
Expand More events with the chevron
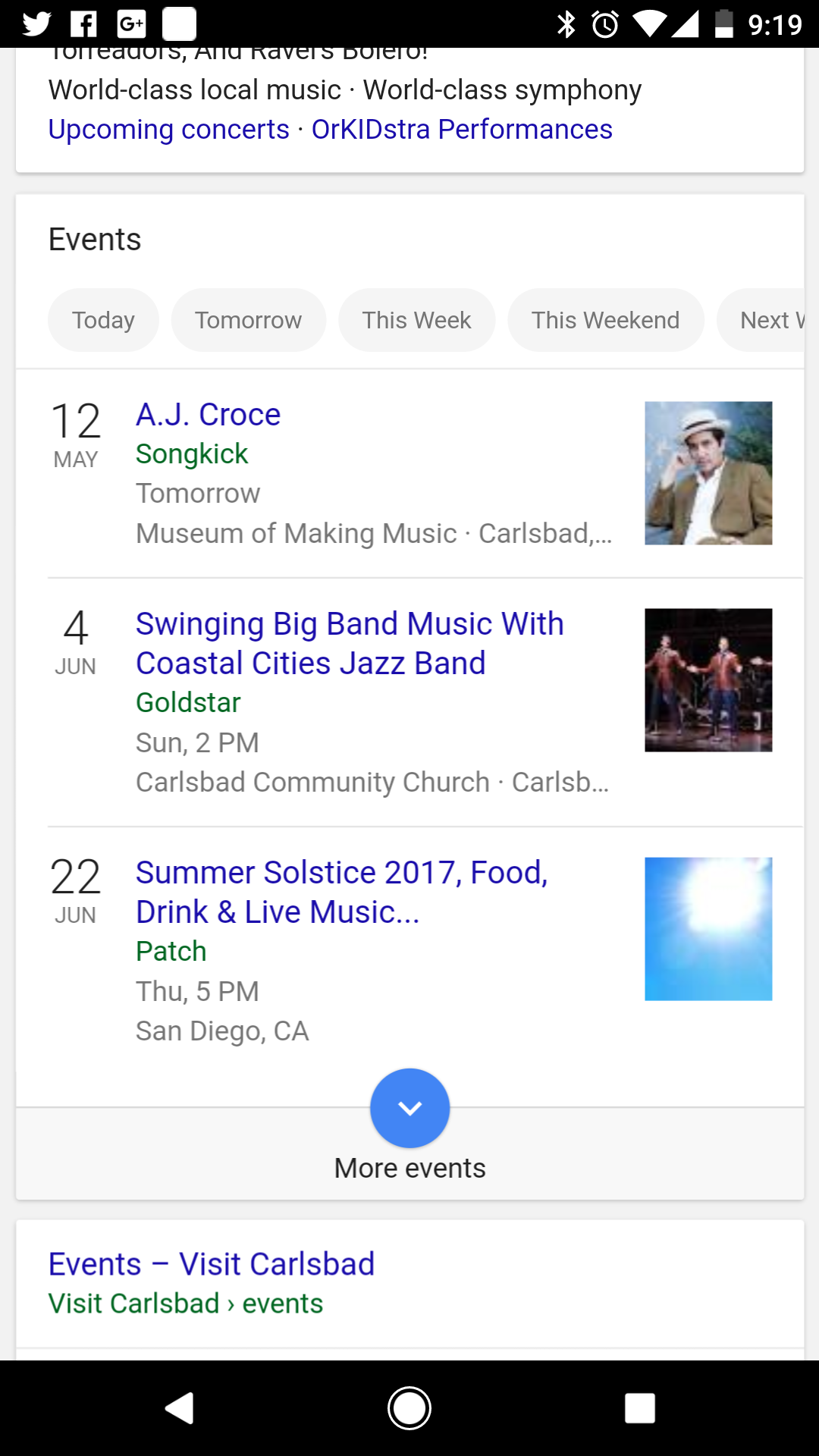point(409,1108)
